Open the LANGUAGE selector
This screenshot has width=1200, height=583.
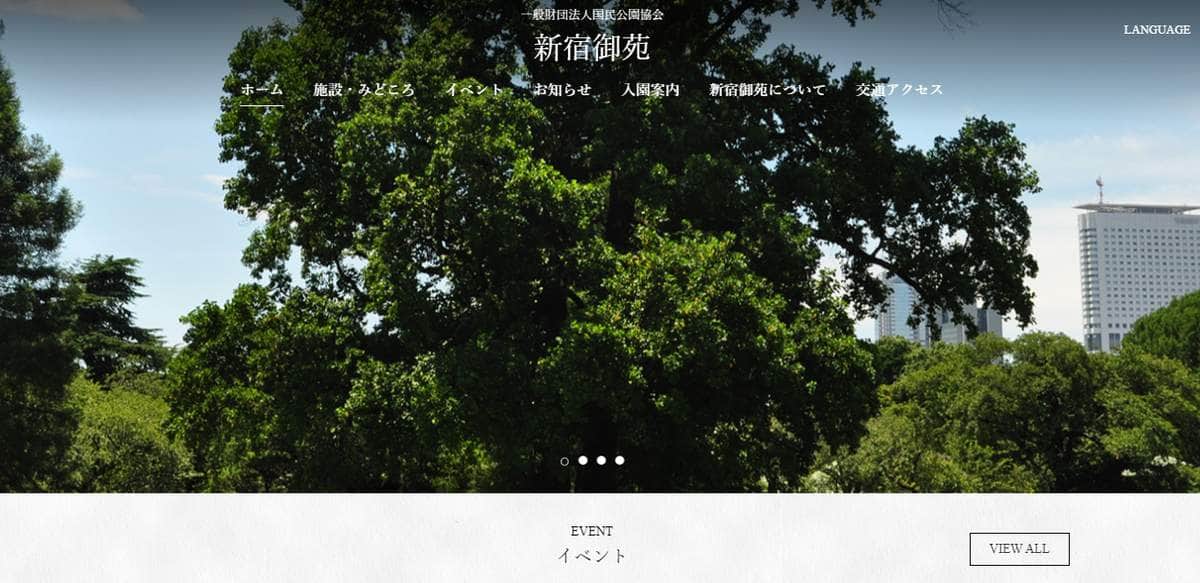coord(1156,30)
